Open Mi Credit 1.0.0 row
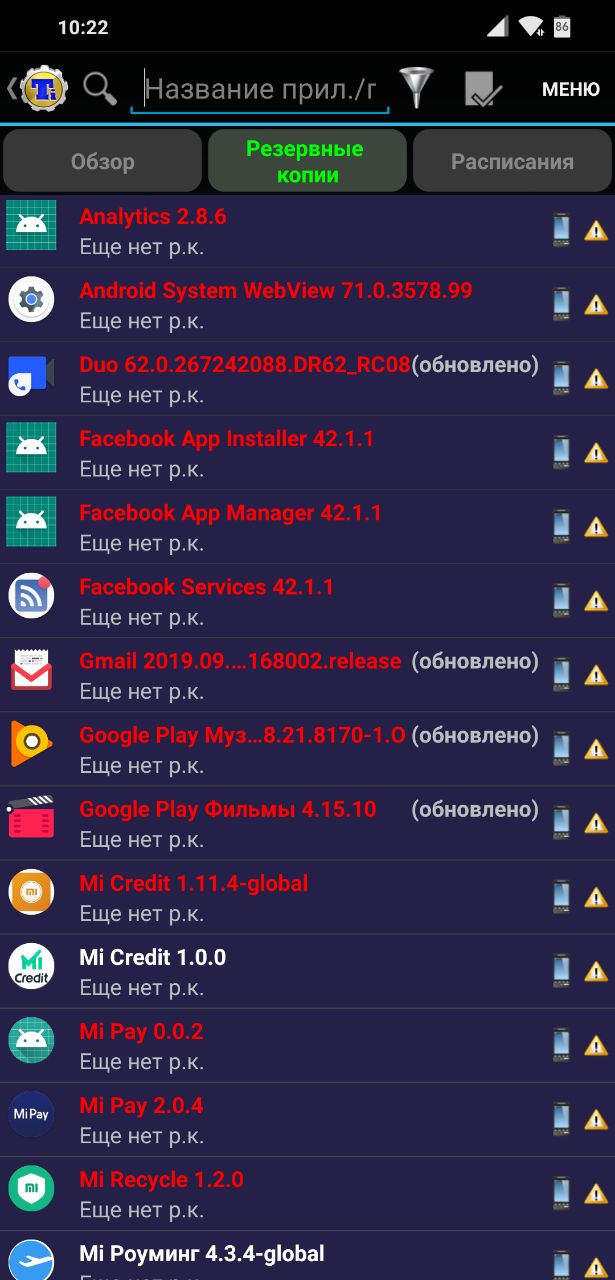The height and width of the screenshot is (1280, 615). click(x=307, y=971)
